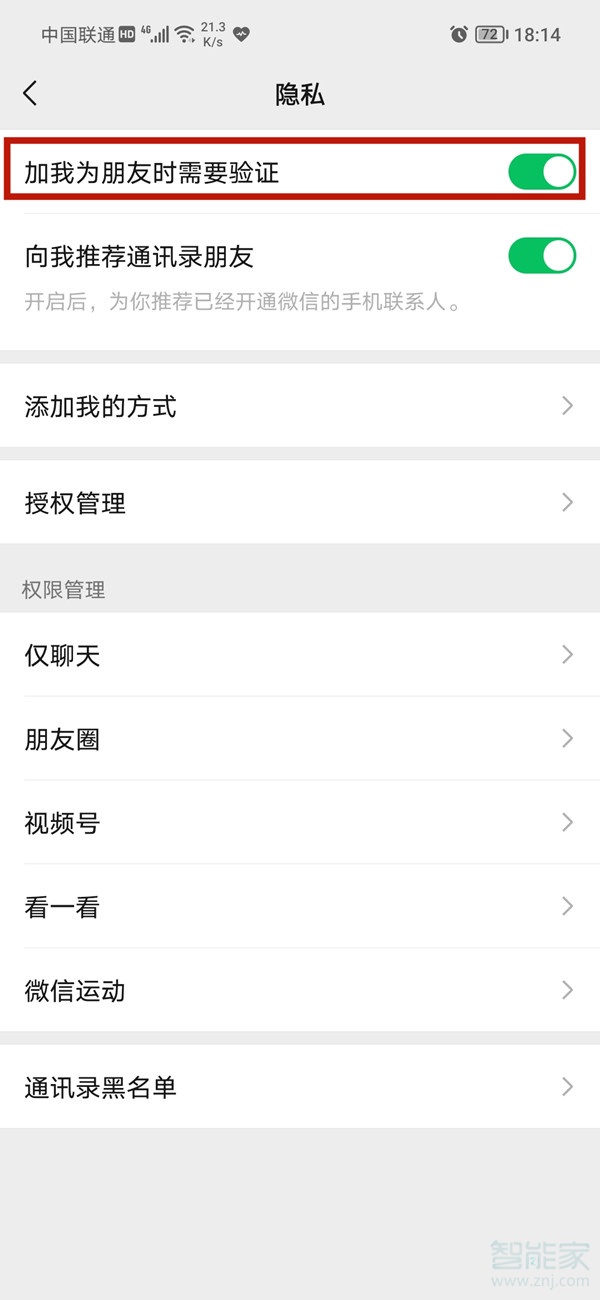Tap the 看一看 row
The image size is (600, 1300).
tap(300, 907)
